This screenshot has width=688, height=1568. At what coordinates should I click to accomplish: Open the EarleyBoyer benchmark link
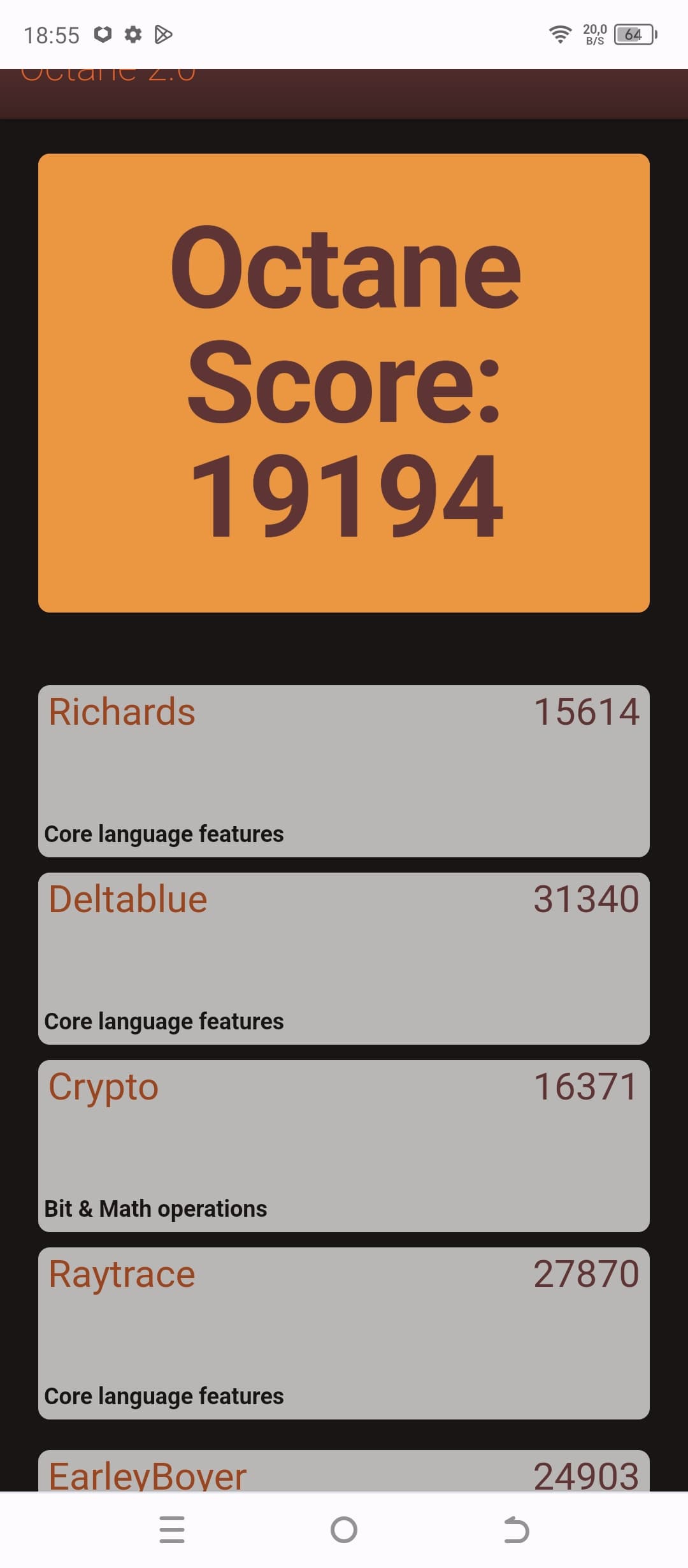click(x=147, y=1476)
